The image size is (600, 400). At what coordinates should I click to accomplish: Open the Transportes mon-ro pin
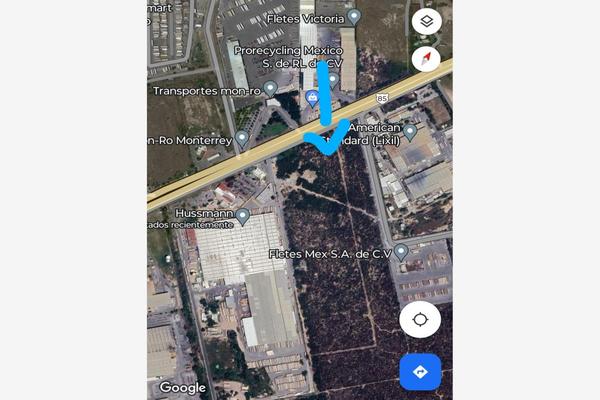(270, 90)
